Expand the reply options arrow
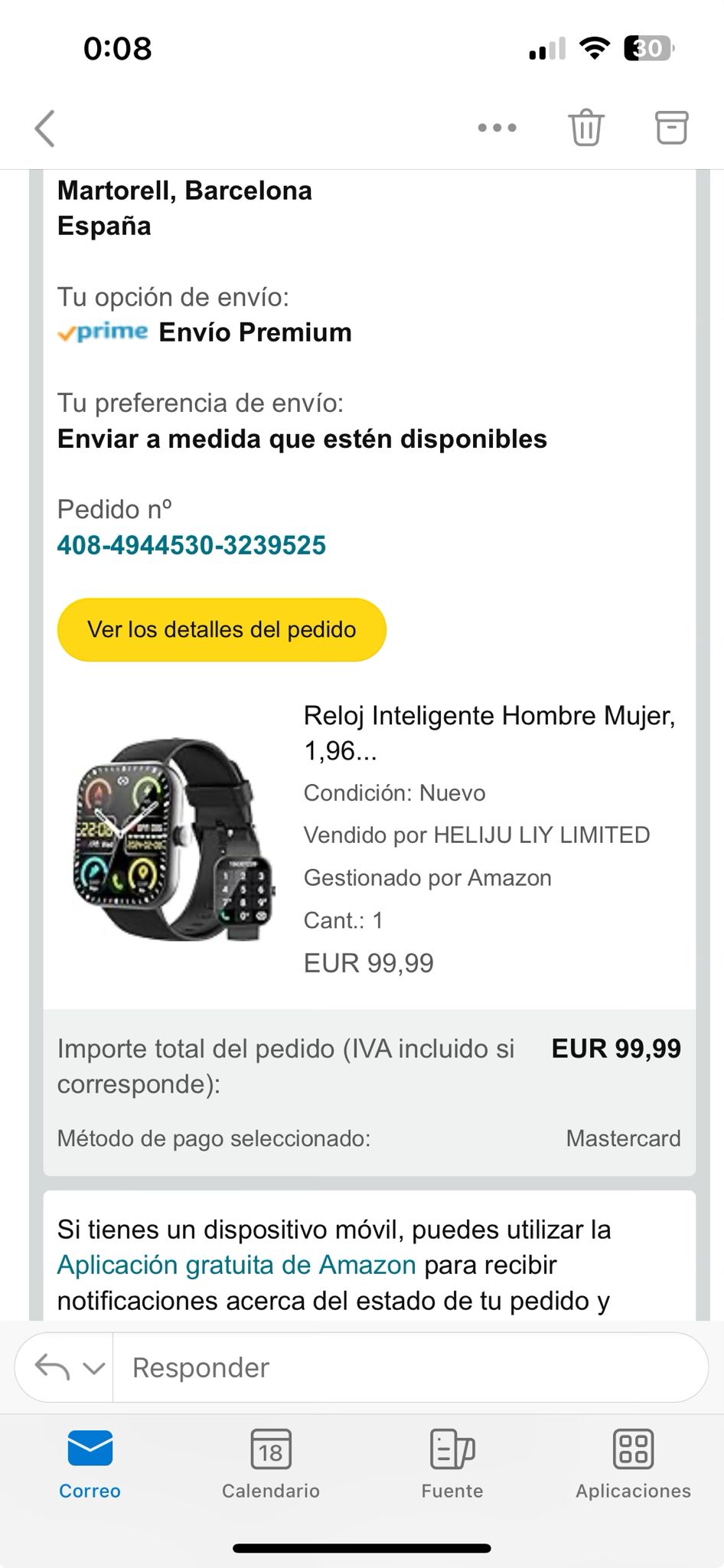Viewport: 724px width, 1568px height. coord(93,1367)
